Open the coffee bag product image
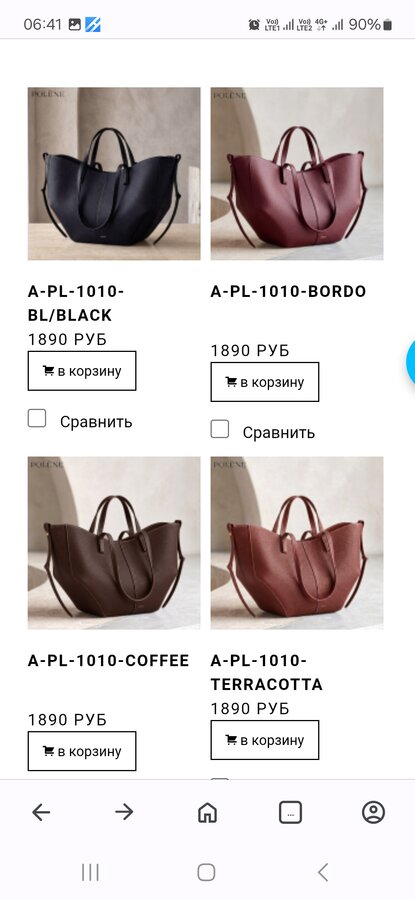The image size is (415, 900). pos(114,543)
